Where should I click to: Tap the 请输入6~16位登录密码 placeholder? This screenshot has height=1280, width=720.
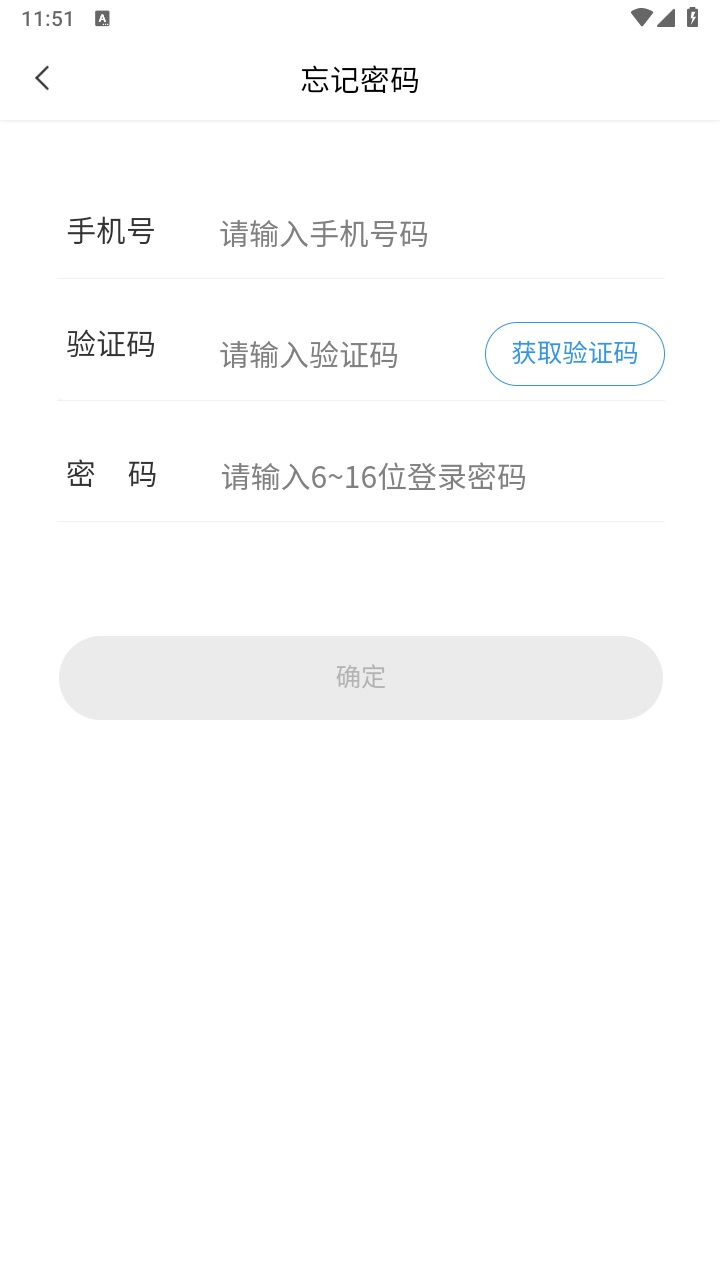[x=372, y=478]
